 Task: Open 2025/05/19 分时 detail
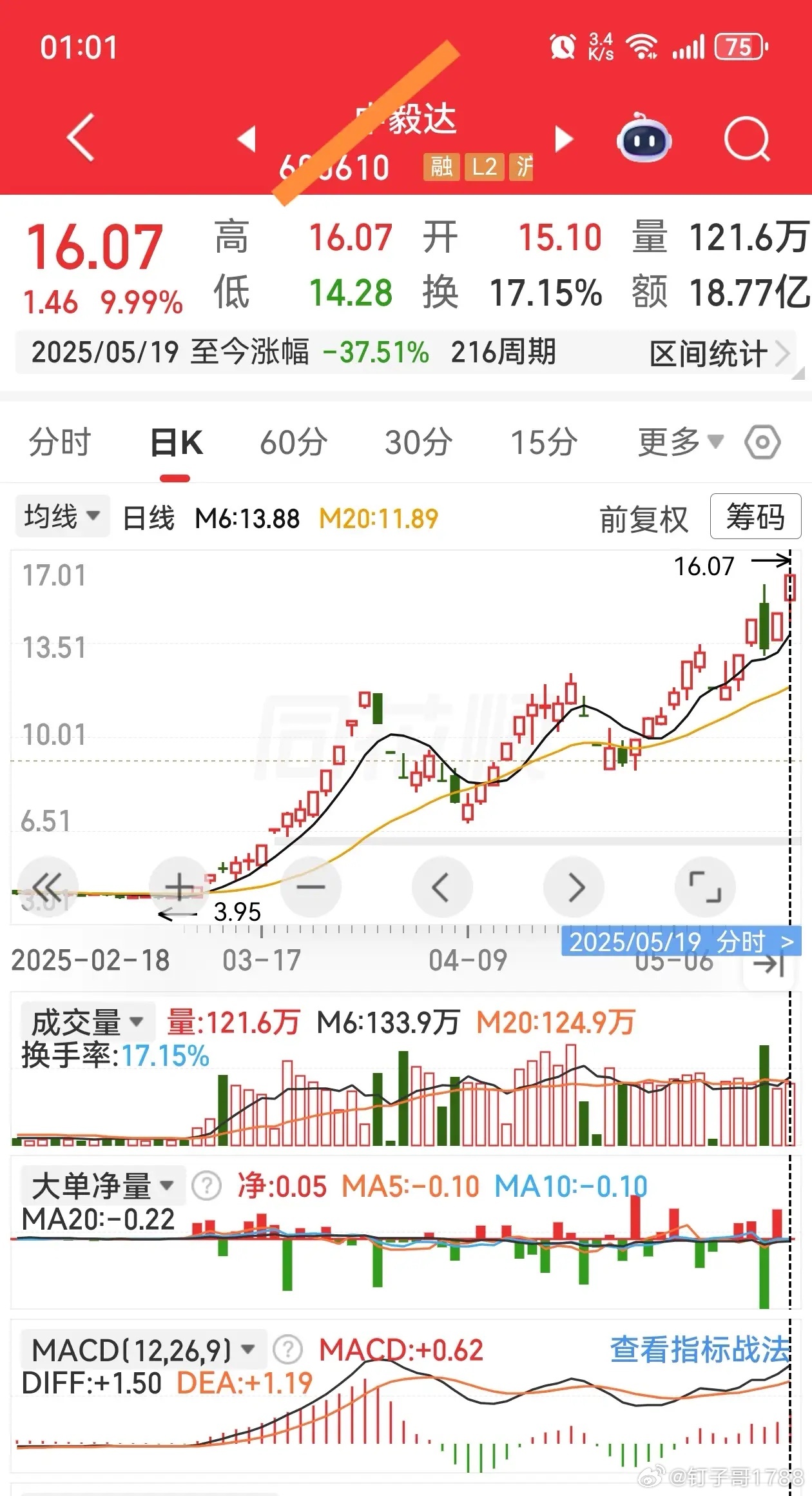pos(681,941)
